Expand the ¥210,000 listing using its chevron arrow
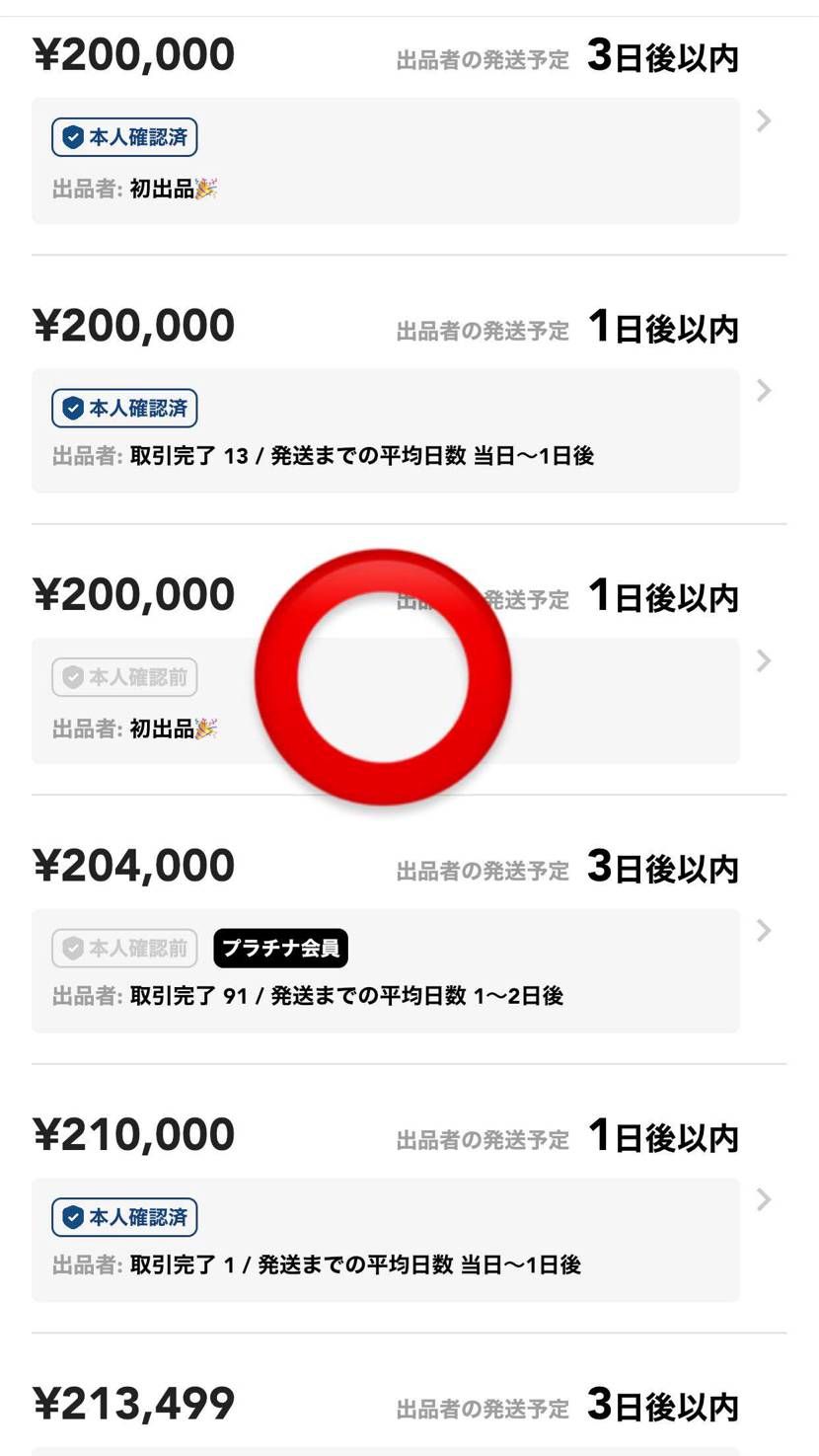The image size is (819, 1456). [763, 1200]
